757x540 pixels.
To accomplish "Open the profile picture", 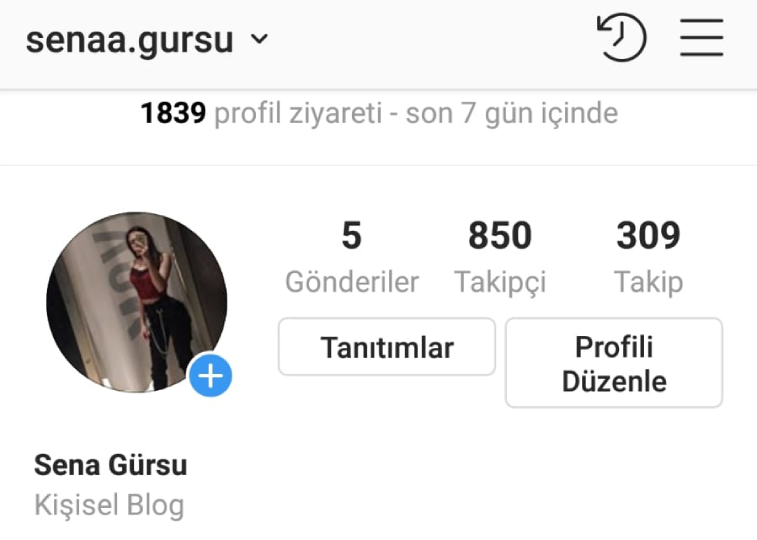I will tap(135, 302).
